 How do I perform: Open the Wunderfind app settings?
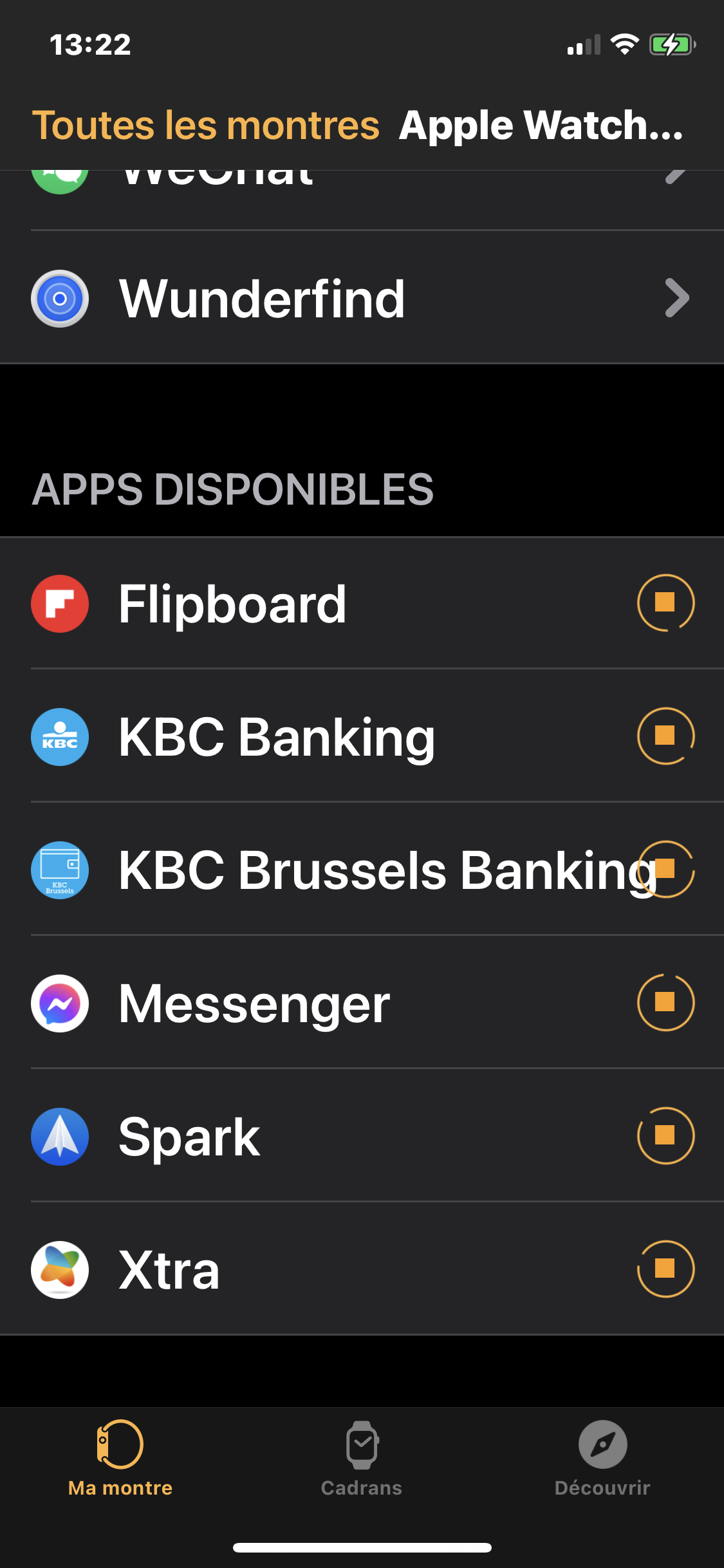(x=360, y=298)
